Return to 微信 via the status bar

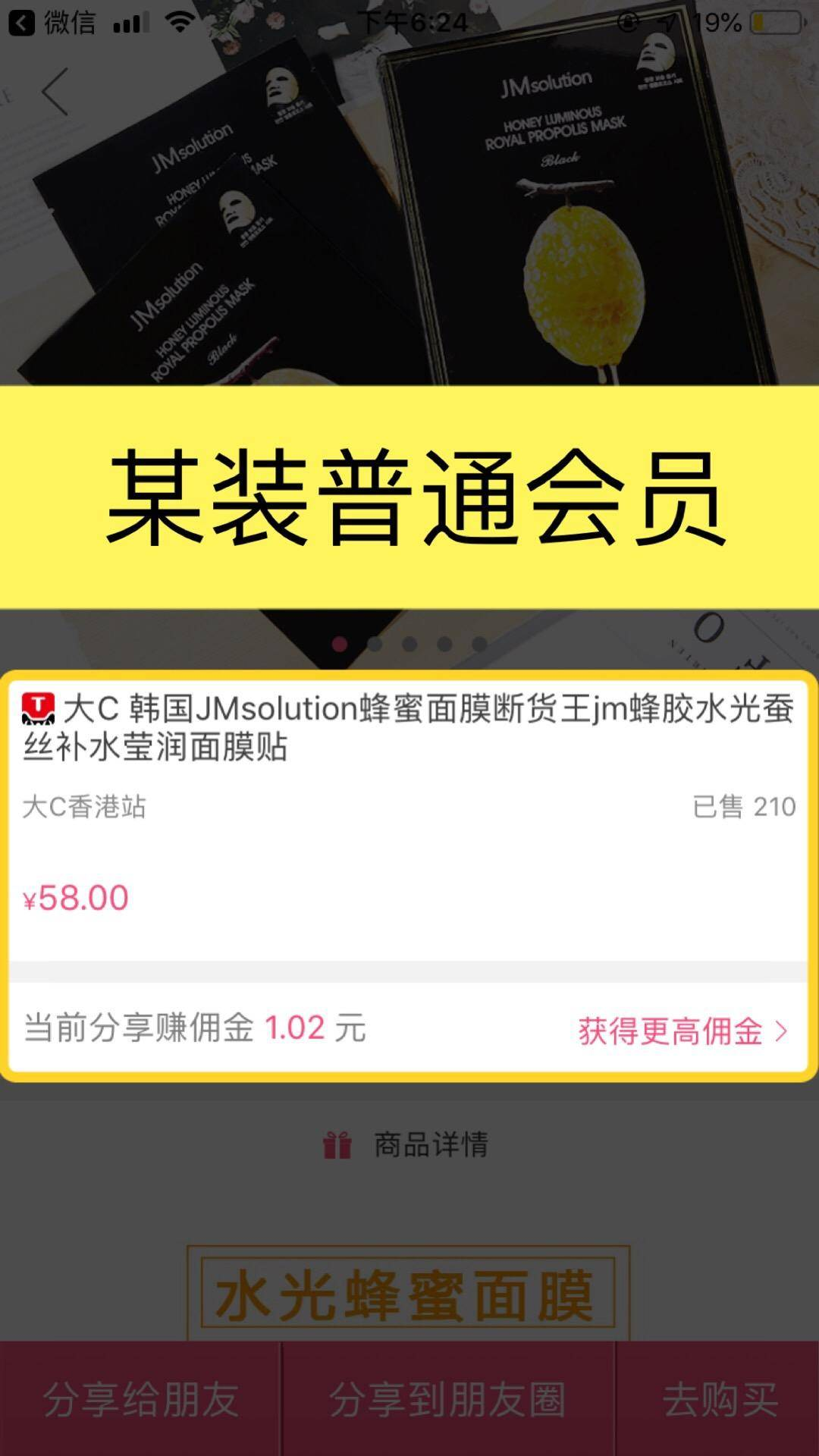click(52, 23)
